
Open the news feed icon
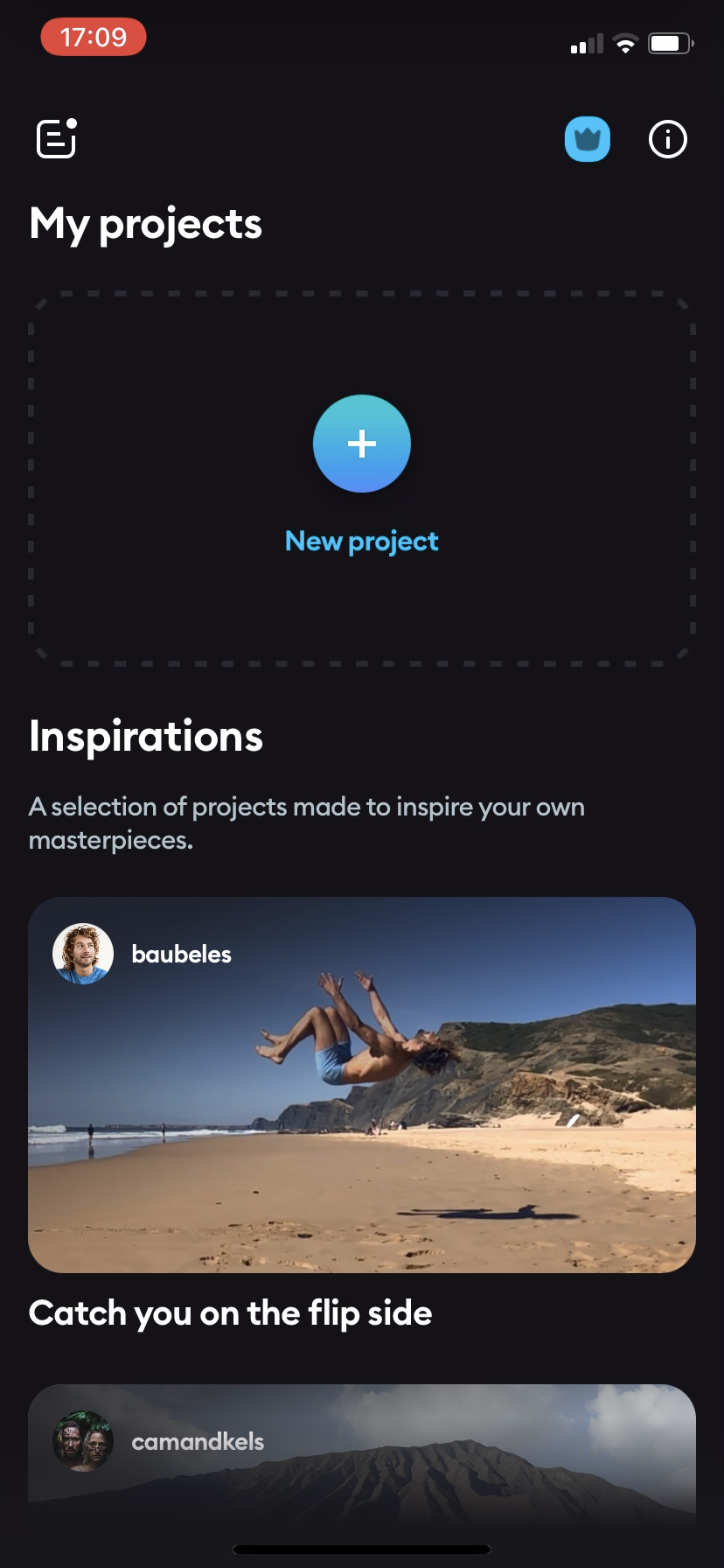57,139
